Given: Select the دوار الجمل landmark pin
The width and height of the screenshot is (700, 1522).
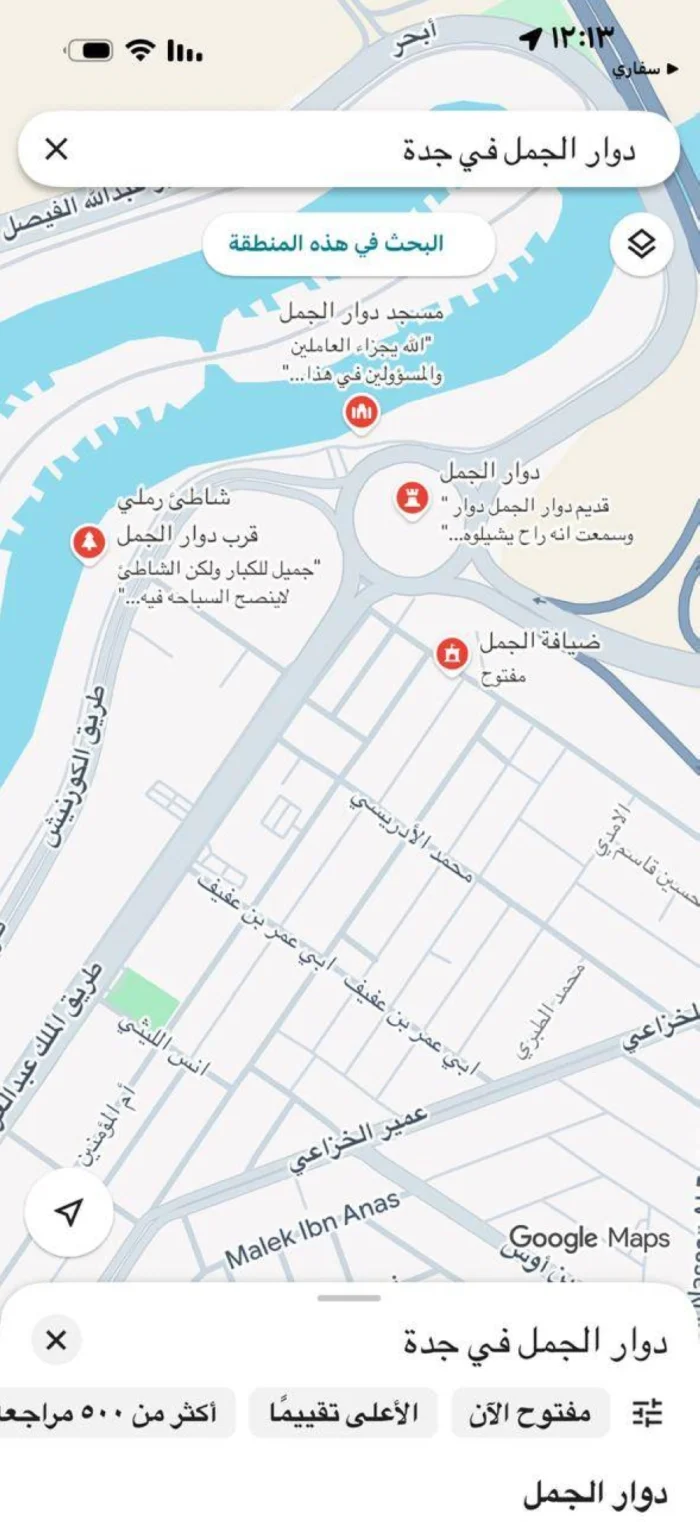Looking at the screenshot, I should click(411, 498).
